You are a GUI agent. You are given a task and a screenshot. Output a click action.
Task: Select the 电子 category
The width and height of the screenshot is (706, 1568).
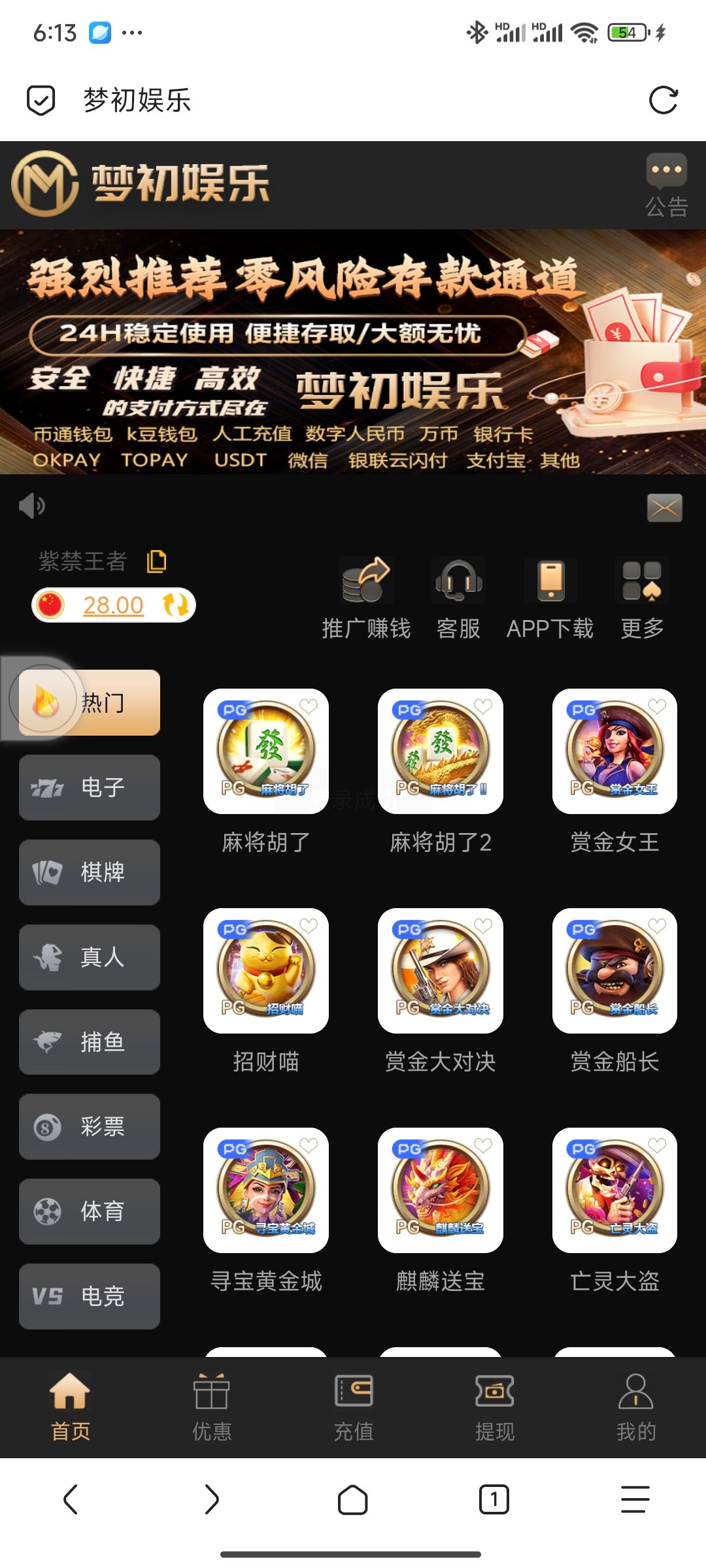(90, 787)
